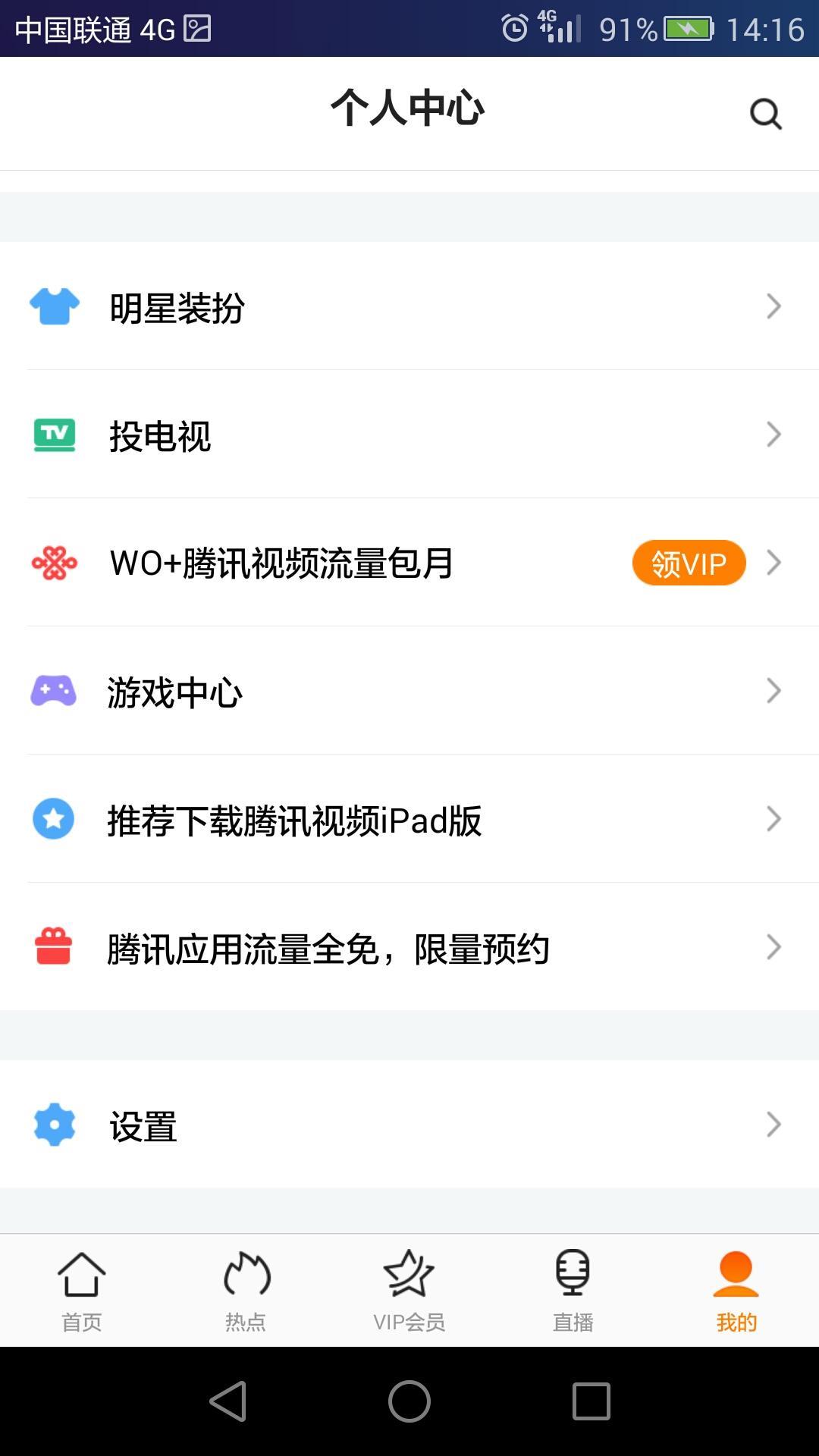The width and height of the screenshot is (819, 1456).
Task: Open 投电视 to cast to TV
Action: click(409, 435)
